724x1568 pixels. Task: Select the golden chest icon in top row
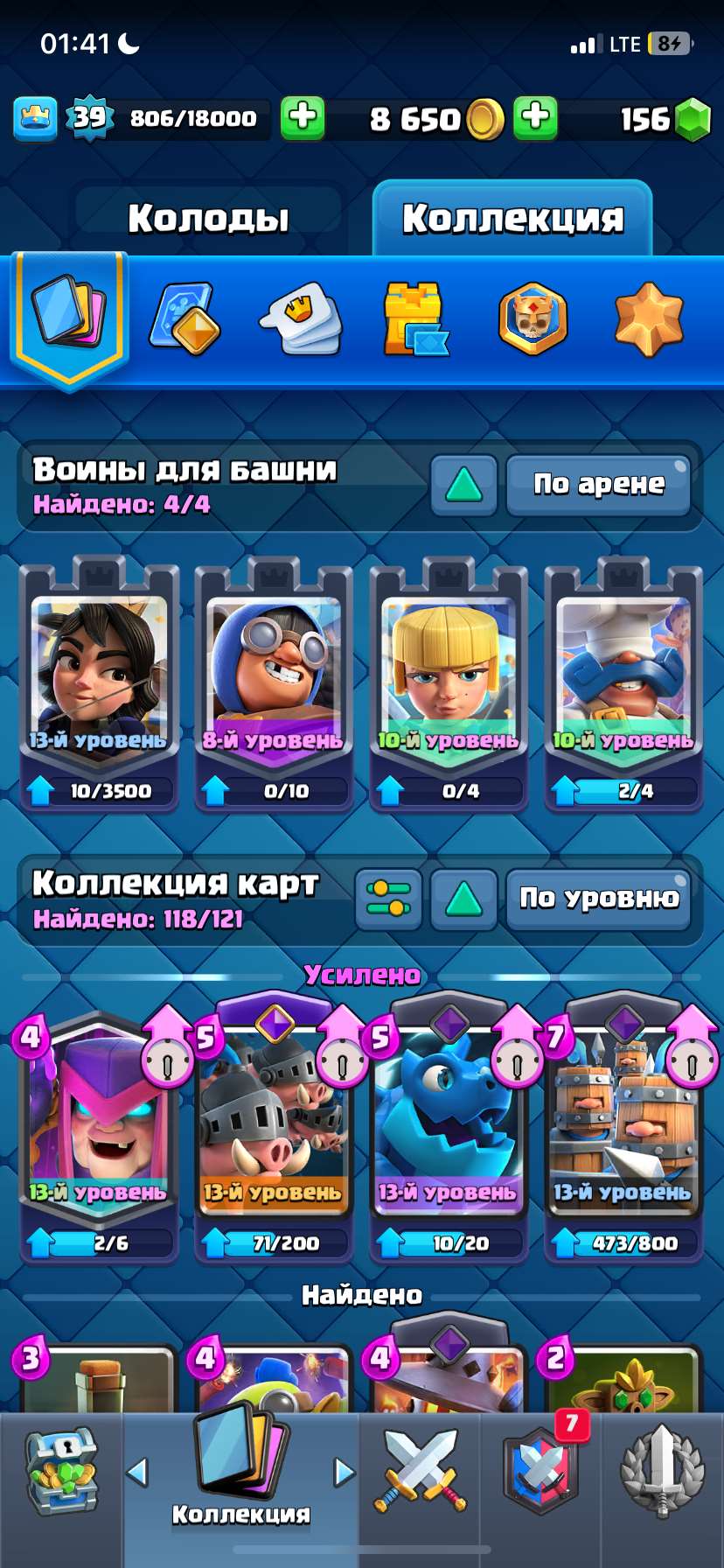[417, 319]
